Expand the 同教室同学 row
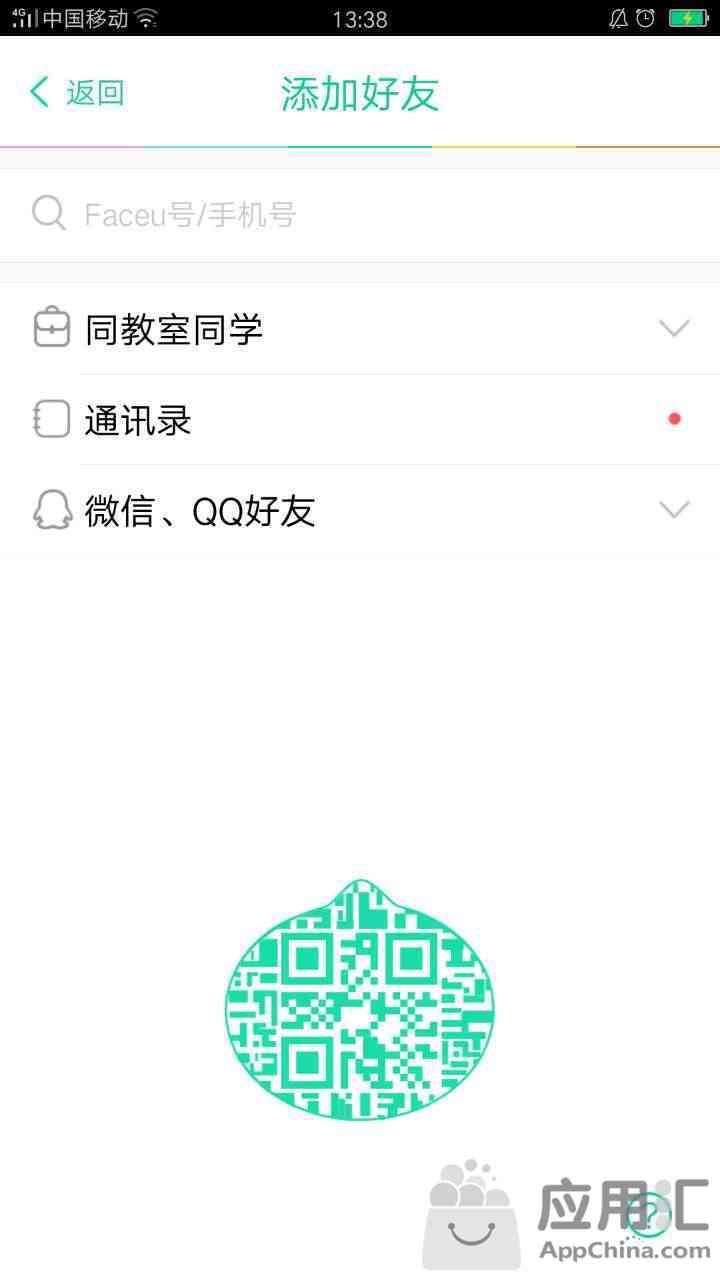The height and width of the screenshot is (1280, 720). (x=360, y=328)
